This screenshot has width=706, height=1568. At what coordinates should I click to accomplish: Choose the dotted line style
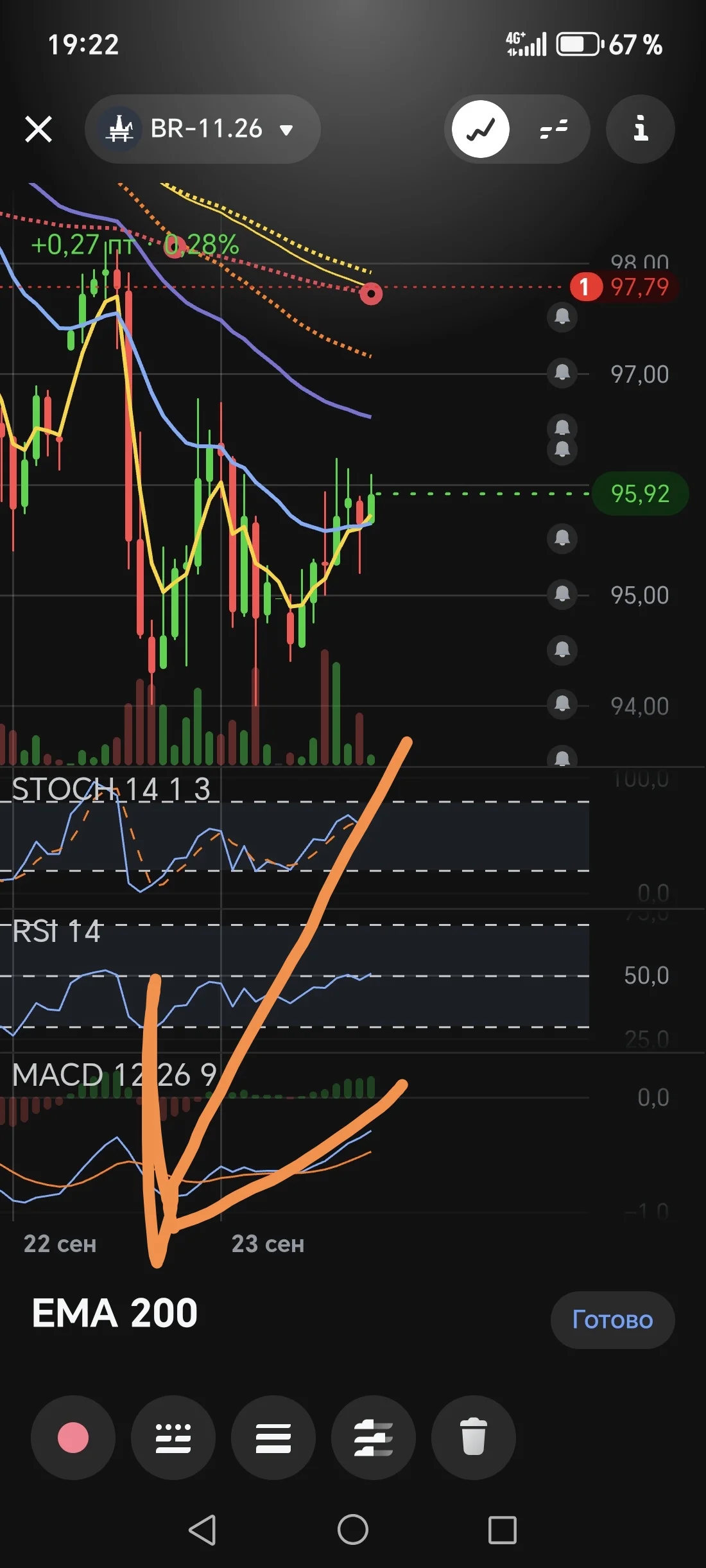[173, 1438]
